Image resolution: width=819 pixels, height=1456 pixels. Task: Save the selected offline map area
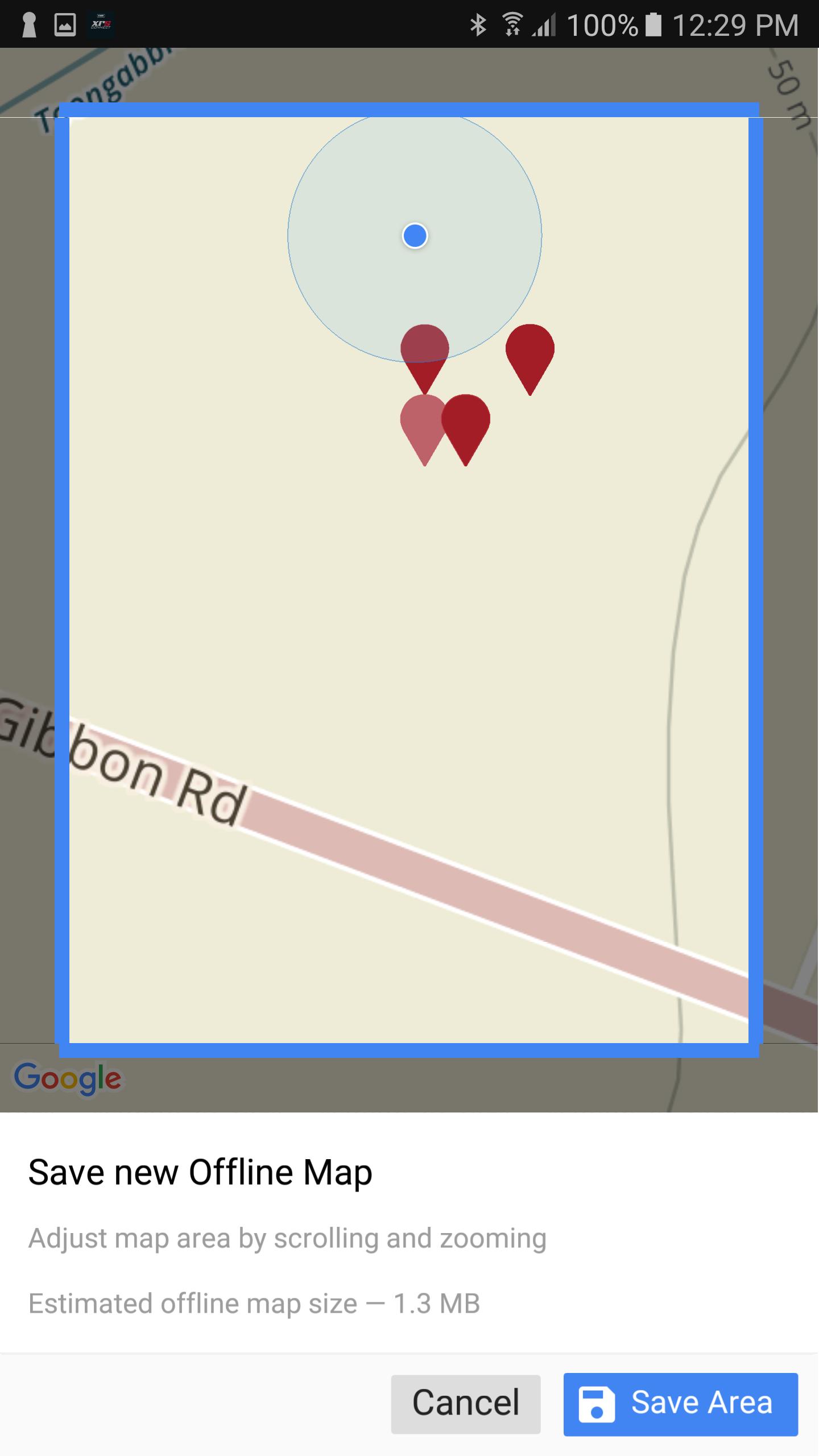click(680, 1404)
